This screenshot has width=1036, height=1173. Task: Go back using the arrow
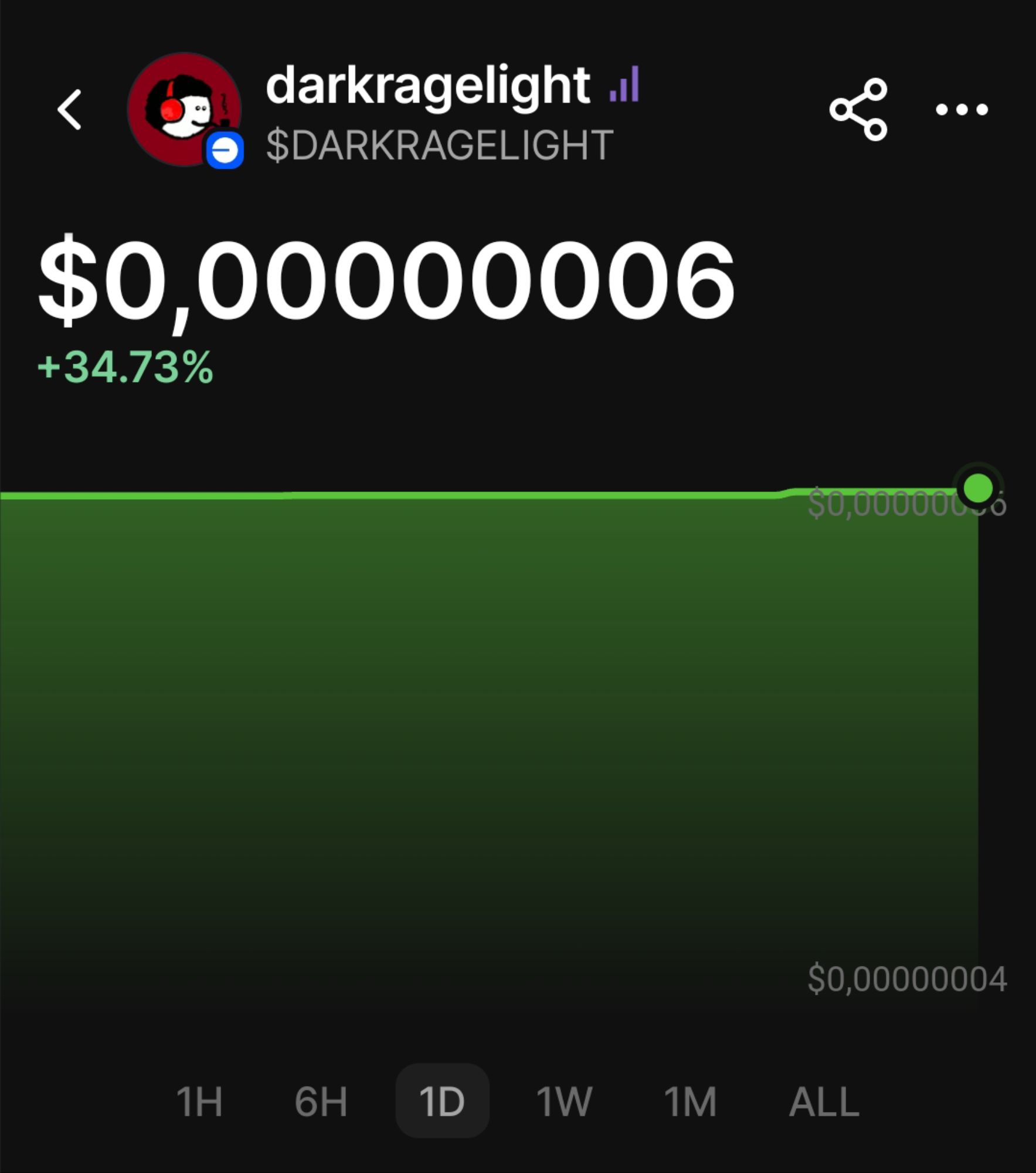69,110
